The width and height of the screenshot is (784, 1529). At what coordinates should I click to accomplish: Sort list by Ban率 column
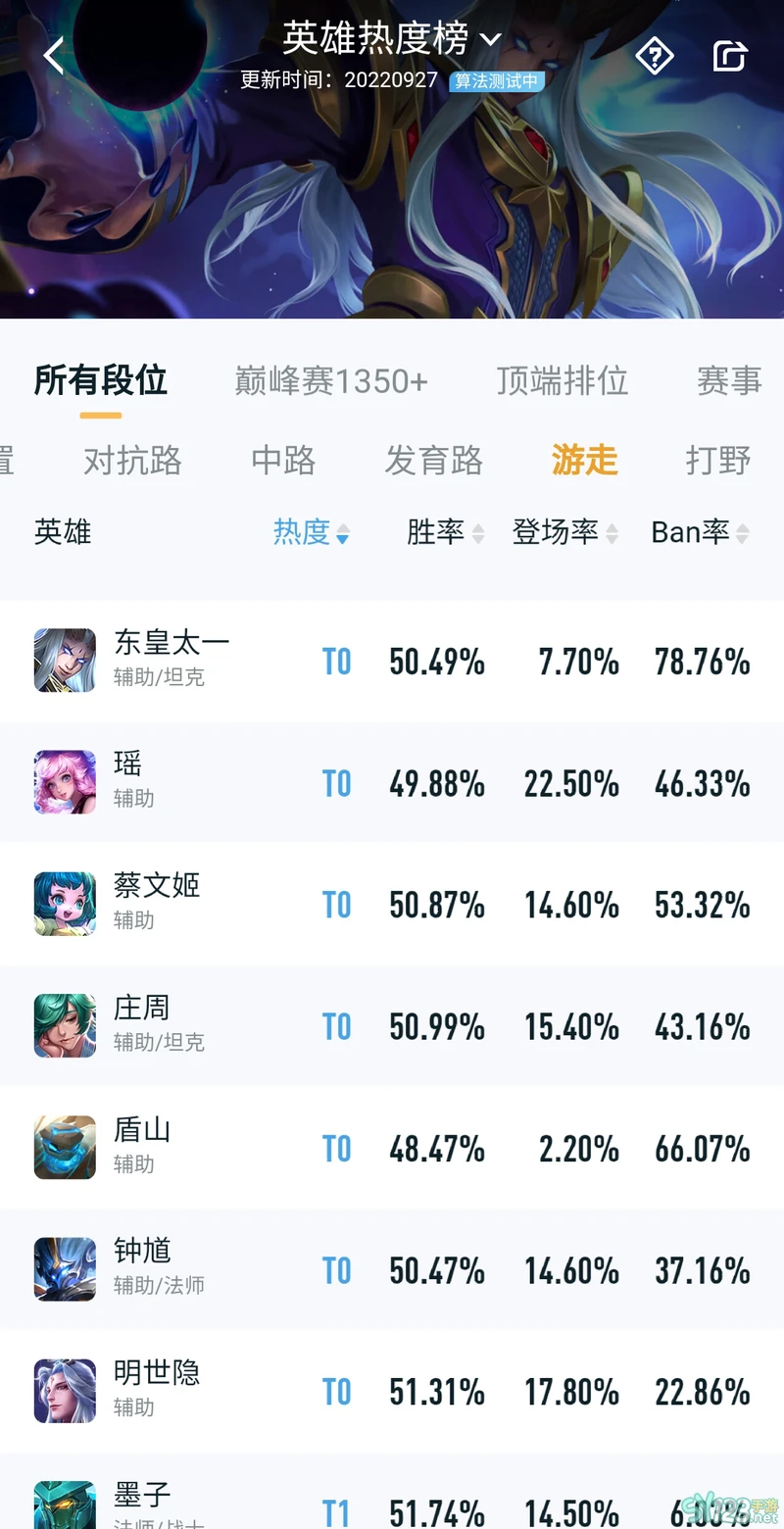(700, 532)
